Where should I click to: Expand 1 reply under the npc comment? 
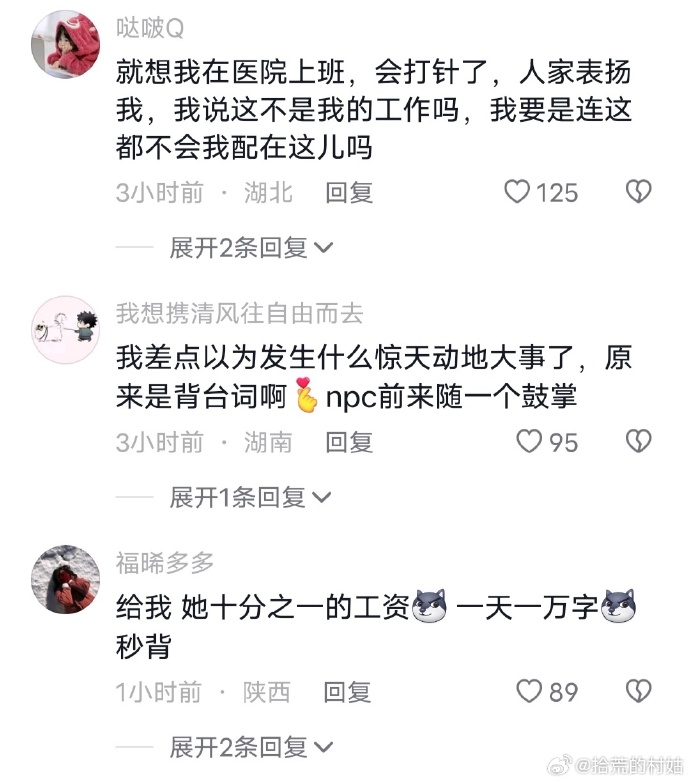click(x=250, y=496)
